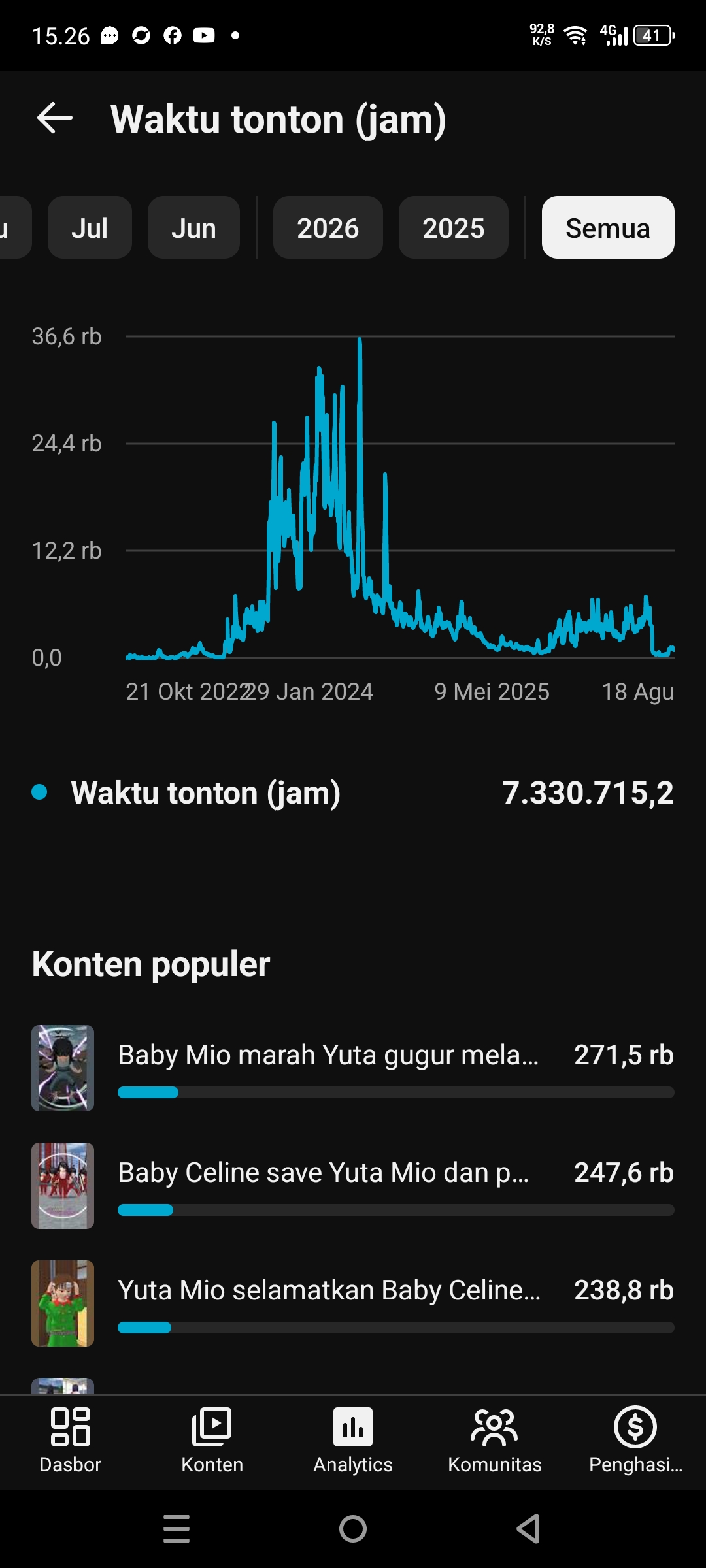Screen dimensions: 706x1568
Task: Switch to the Konten tab
Action: (x=212, y=1441)
